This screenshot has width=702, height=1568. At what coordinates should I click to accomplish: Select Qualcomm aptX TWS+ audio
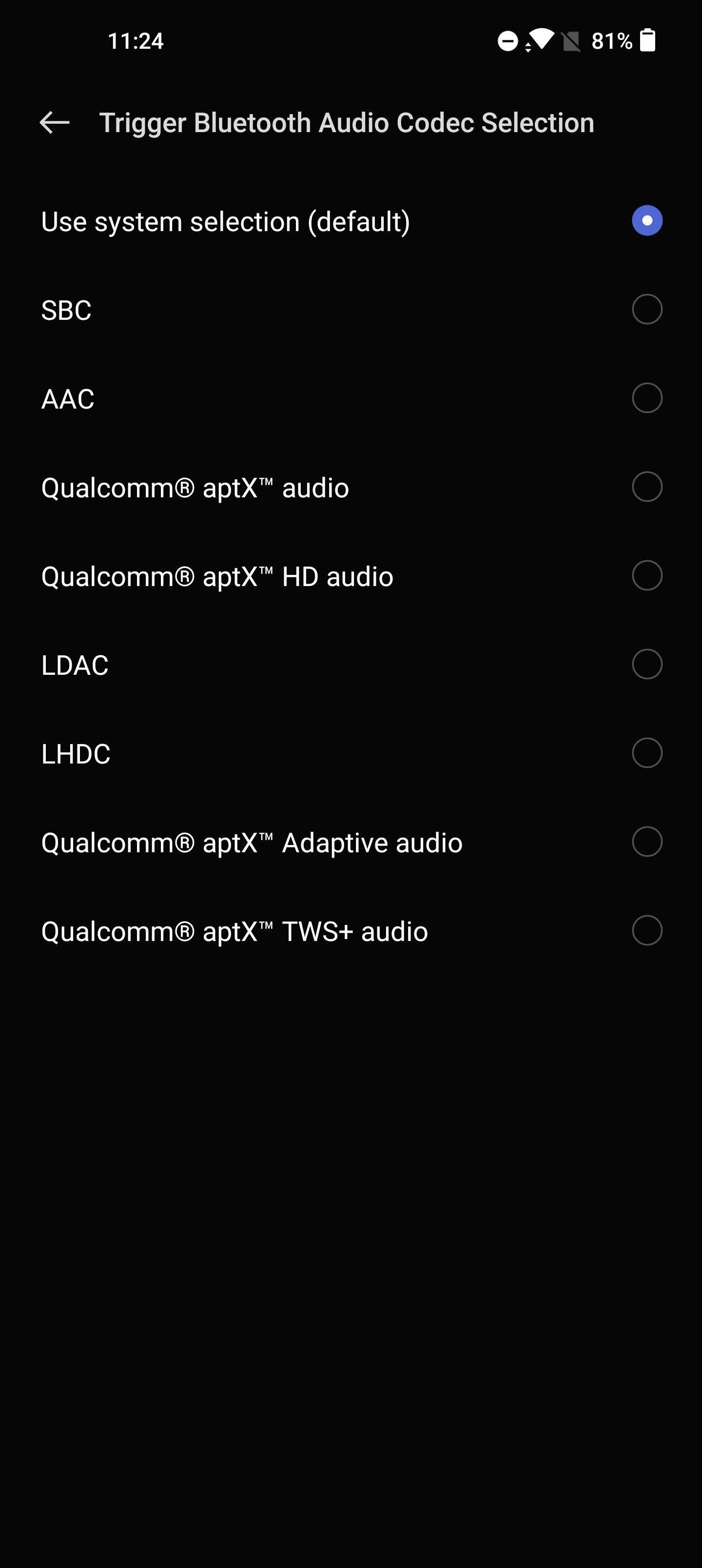[x=646, y=931]
